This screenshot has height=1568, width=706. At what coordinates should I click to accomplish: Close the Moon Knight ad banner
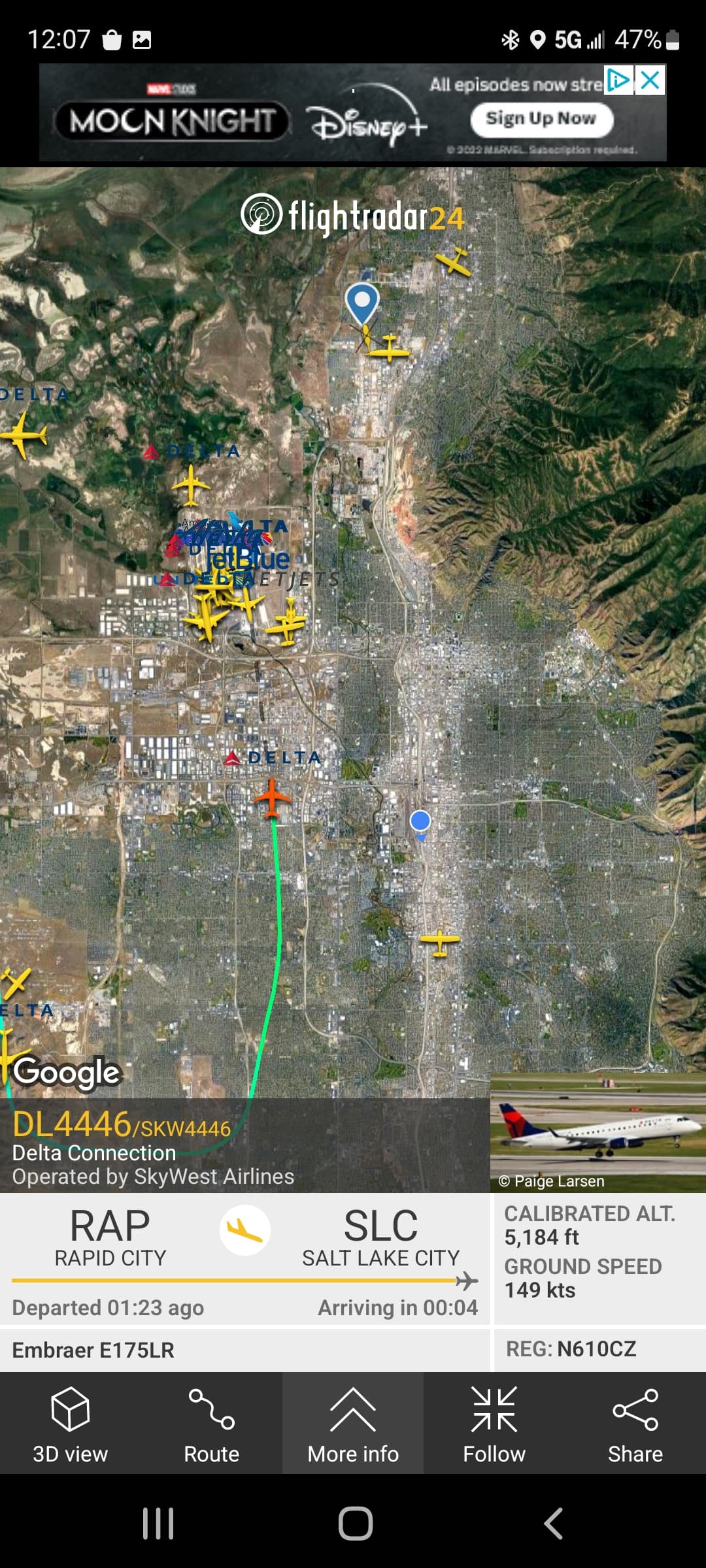tap(650, 80)
